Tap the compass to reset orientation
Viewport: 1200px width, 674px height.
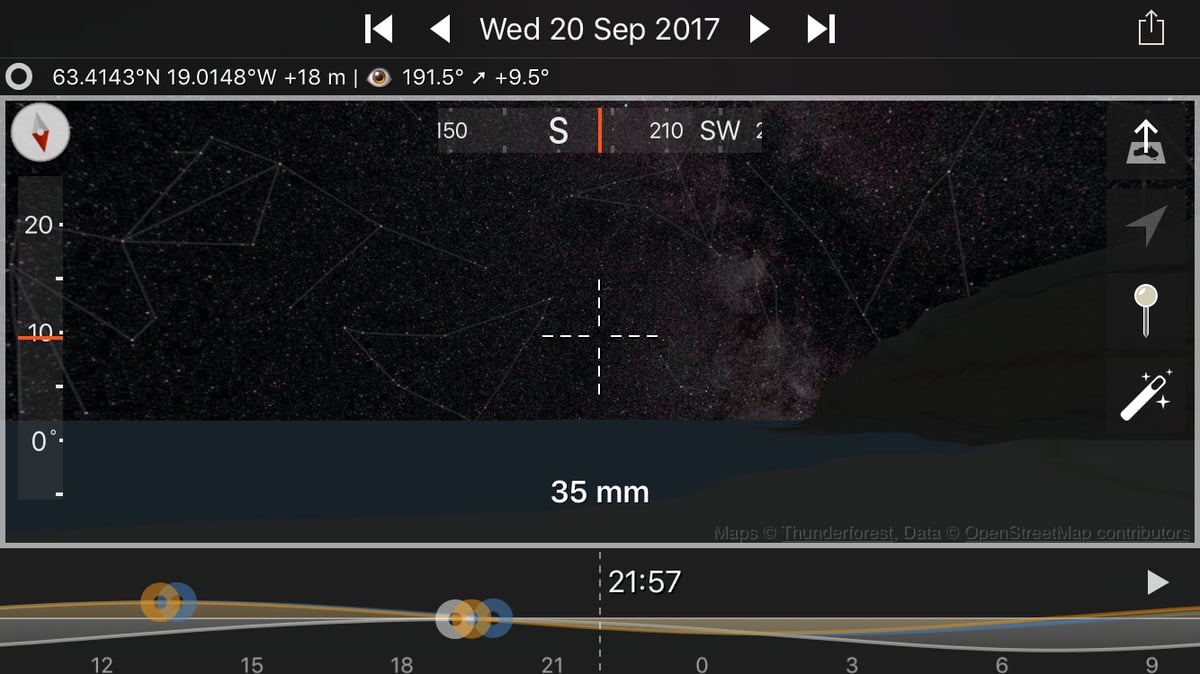click(41, 133)
